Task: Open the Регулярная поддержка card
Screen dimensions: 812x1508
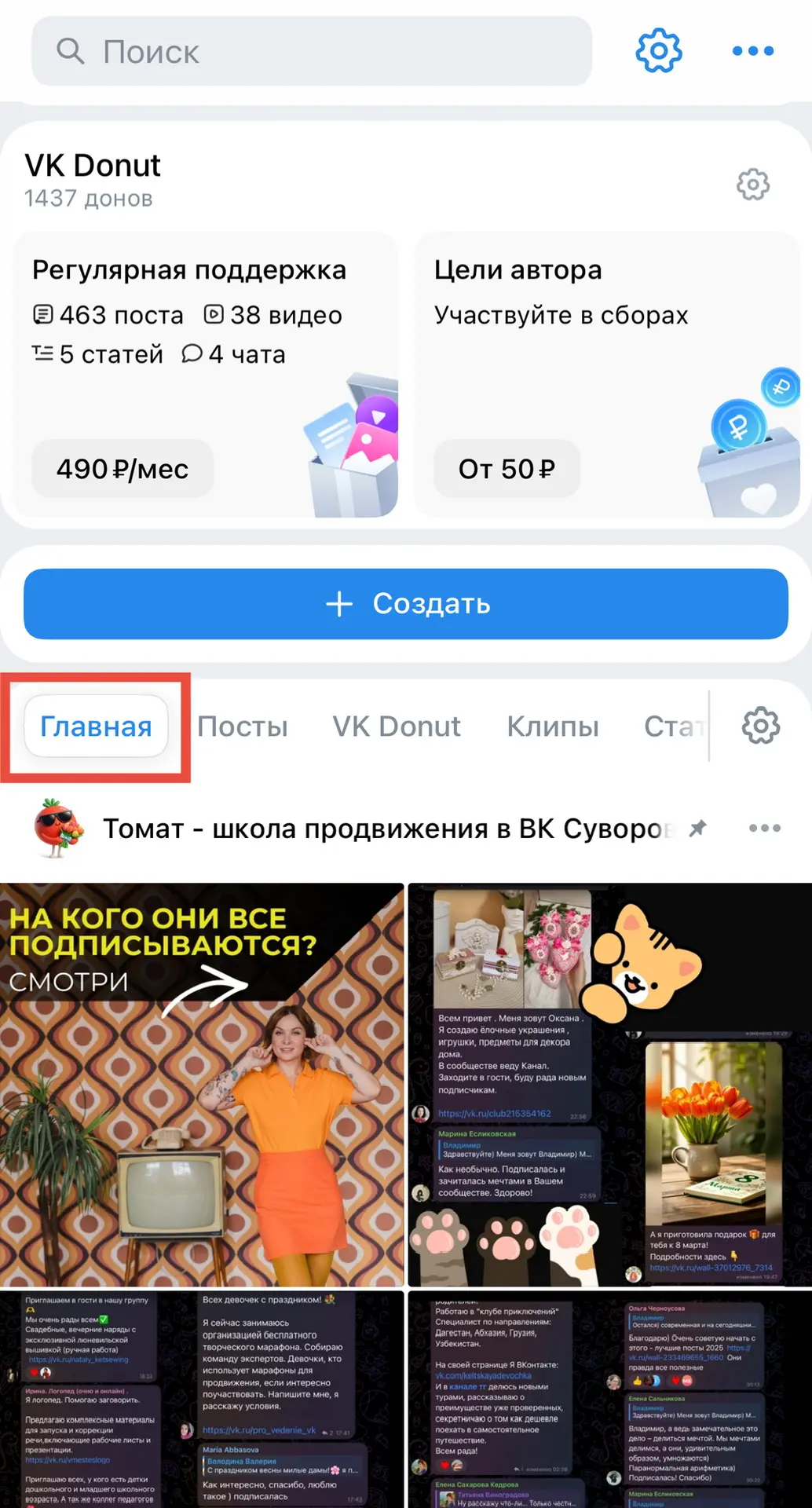Action: [206, 375]
